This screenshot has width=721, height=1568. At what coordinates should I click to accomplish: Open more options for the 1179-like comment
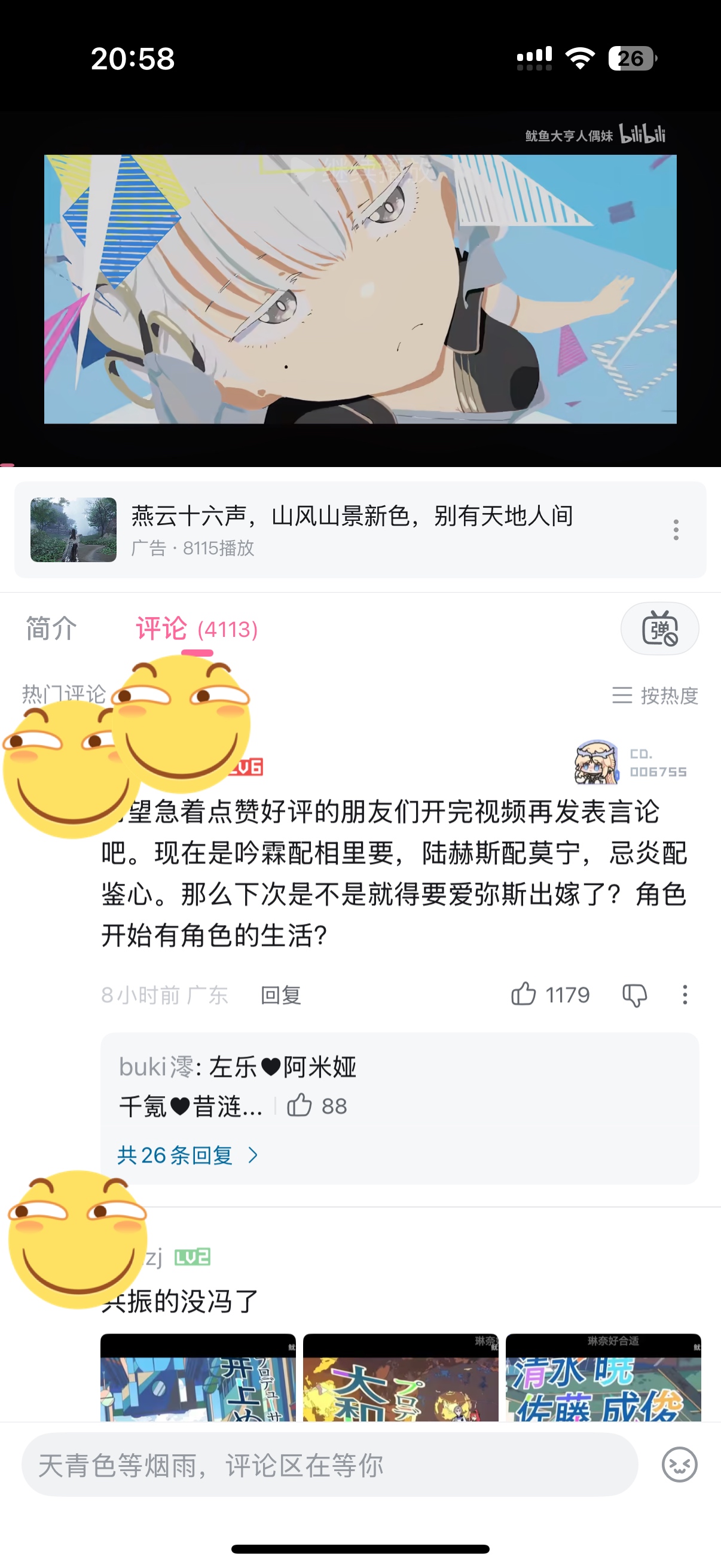685,995
